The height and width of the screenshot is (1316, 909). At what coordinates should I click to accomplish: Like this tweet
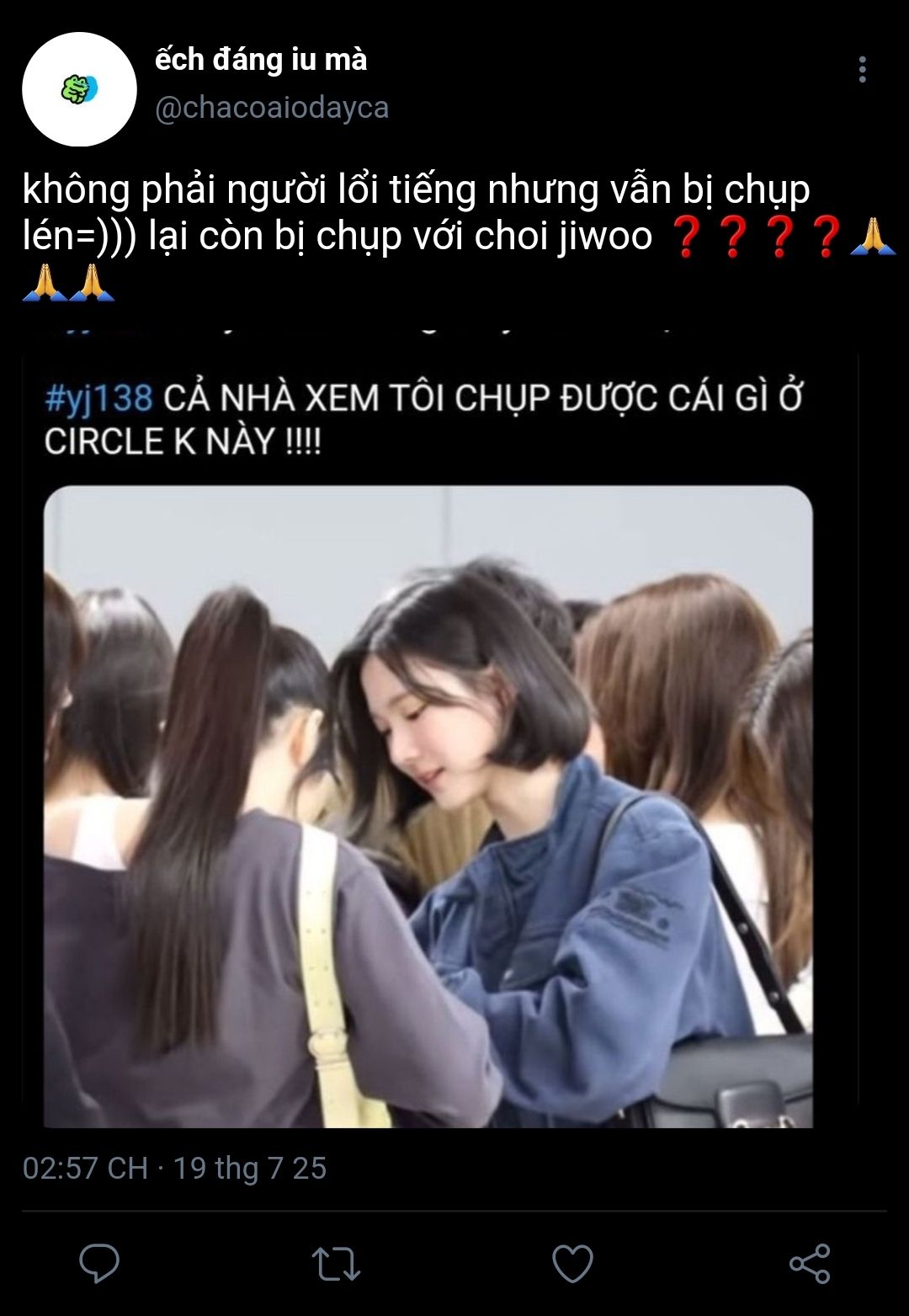pos(572,1263)
